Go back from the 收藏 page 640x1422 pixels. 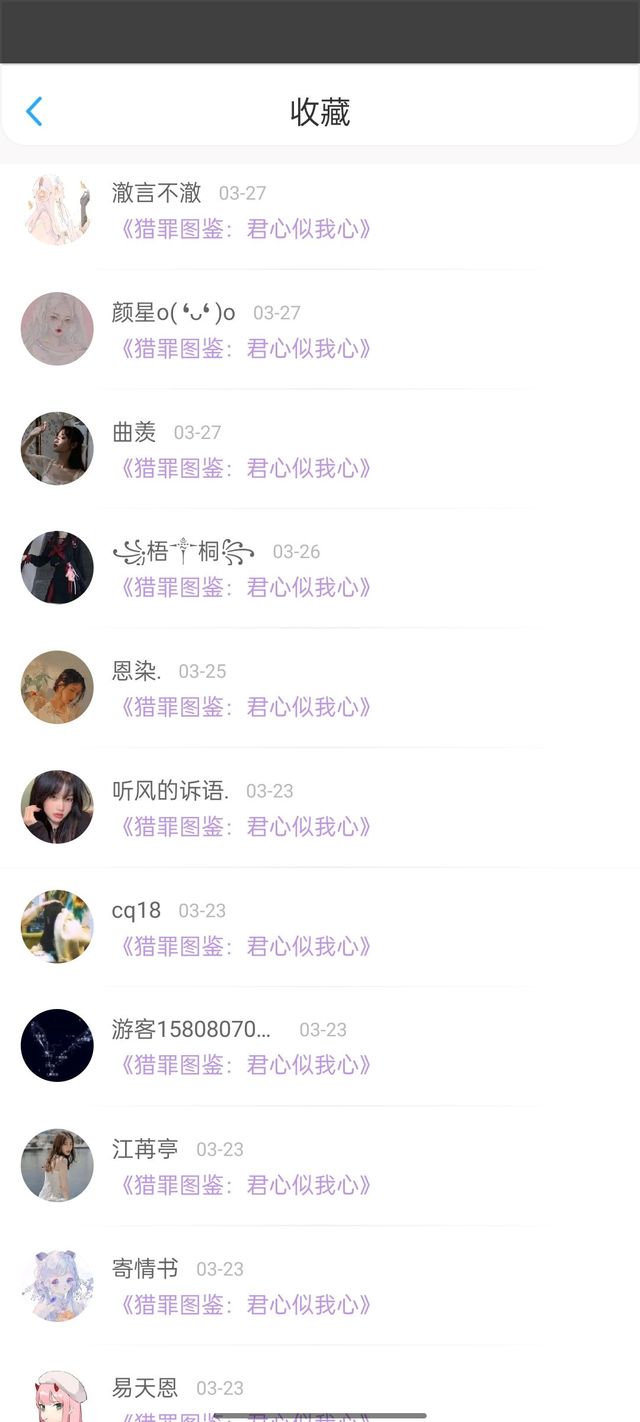pos(34,111)
